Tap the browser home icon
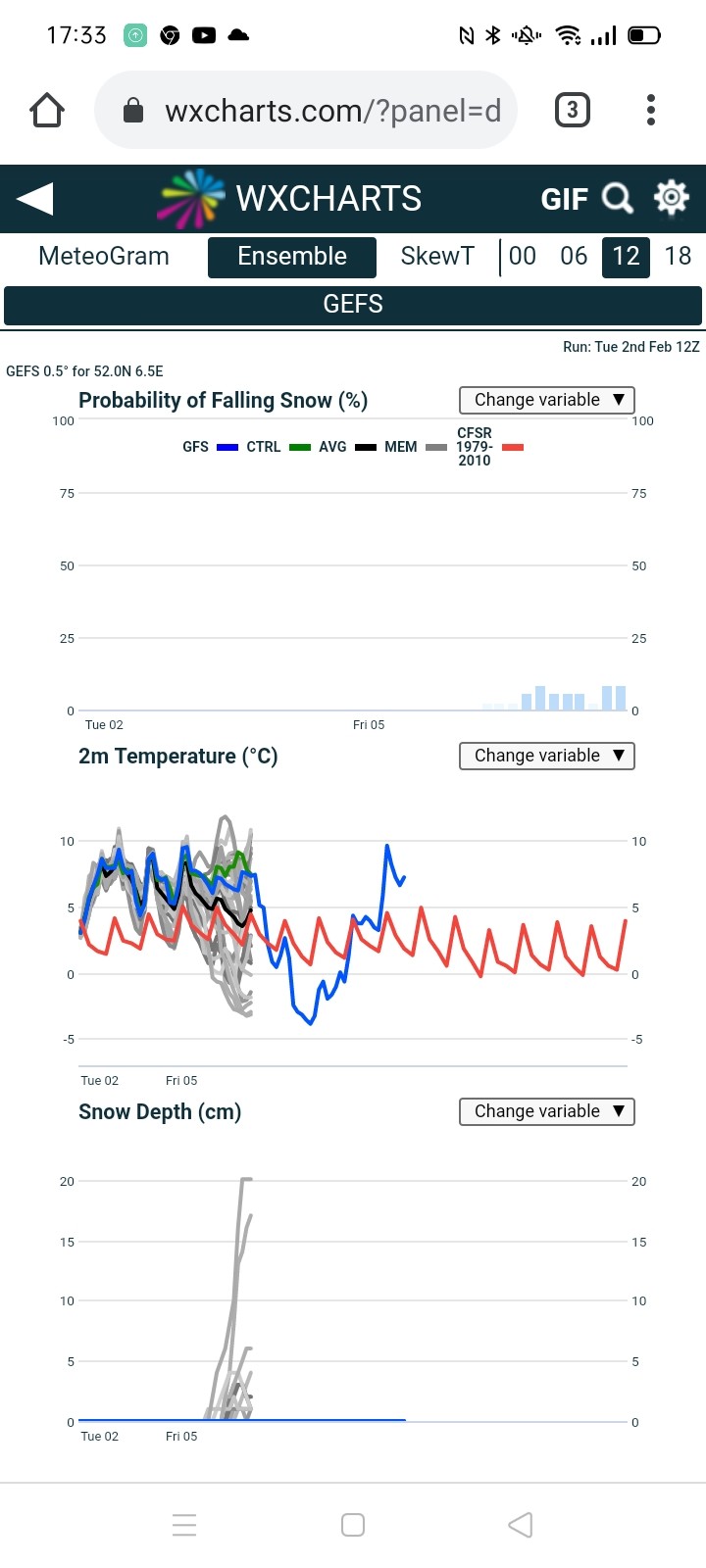 pos(47,111)
